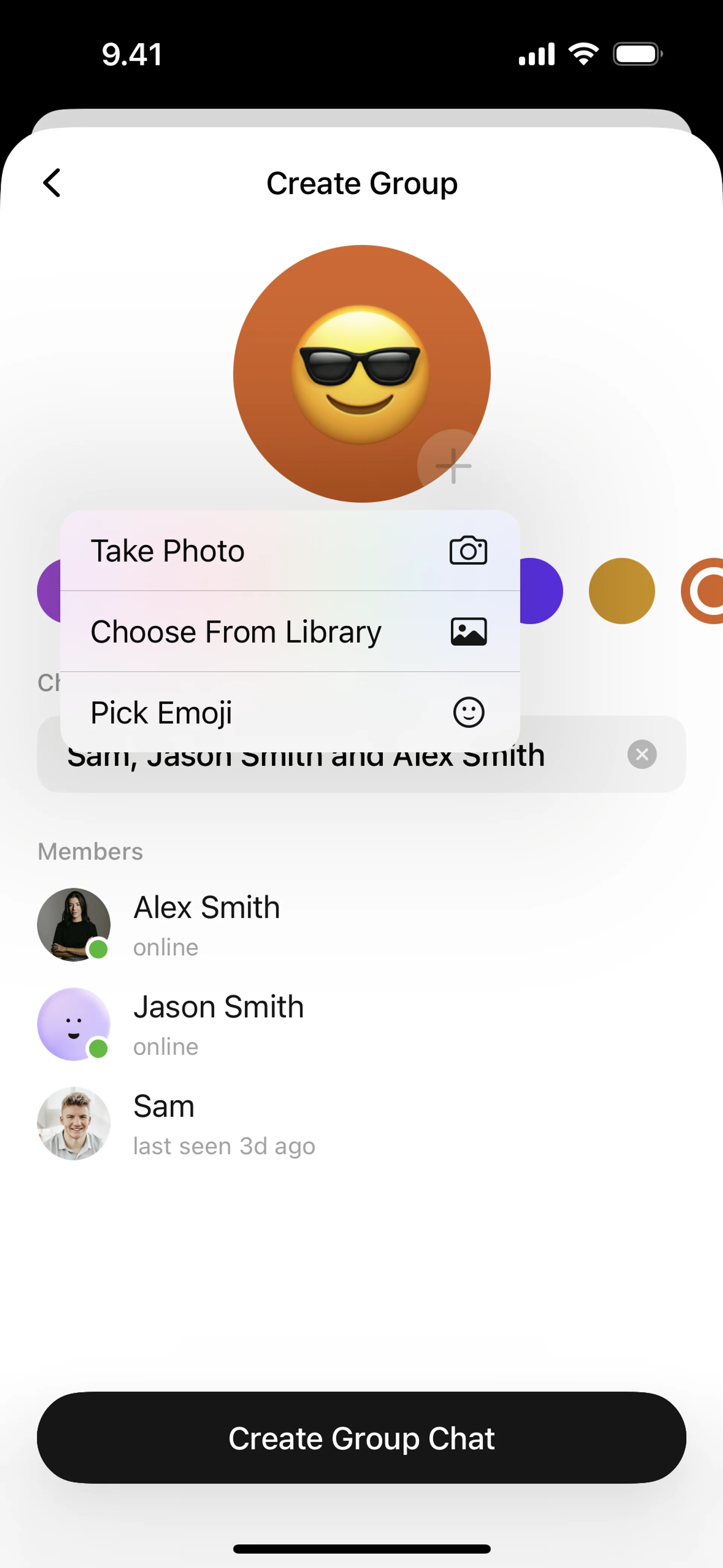The image size is (723, 1568).
Task: Go back from Create Group
Action: 52,183
